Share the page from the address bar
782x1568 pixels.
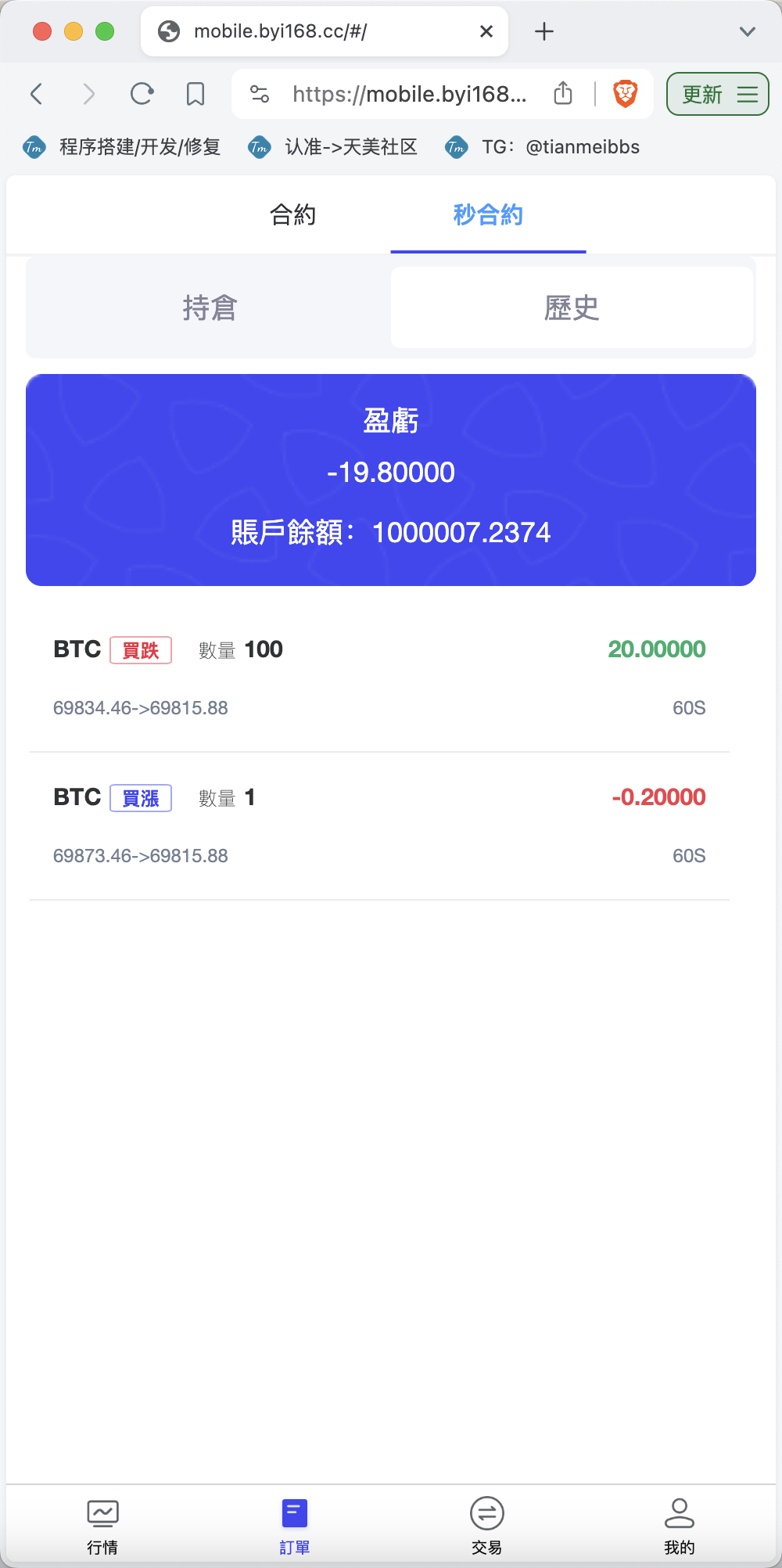tap(563, 94)
